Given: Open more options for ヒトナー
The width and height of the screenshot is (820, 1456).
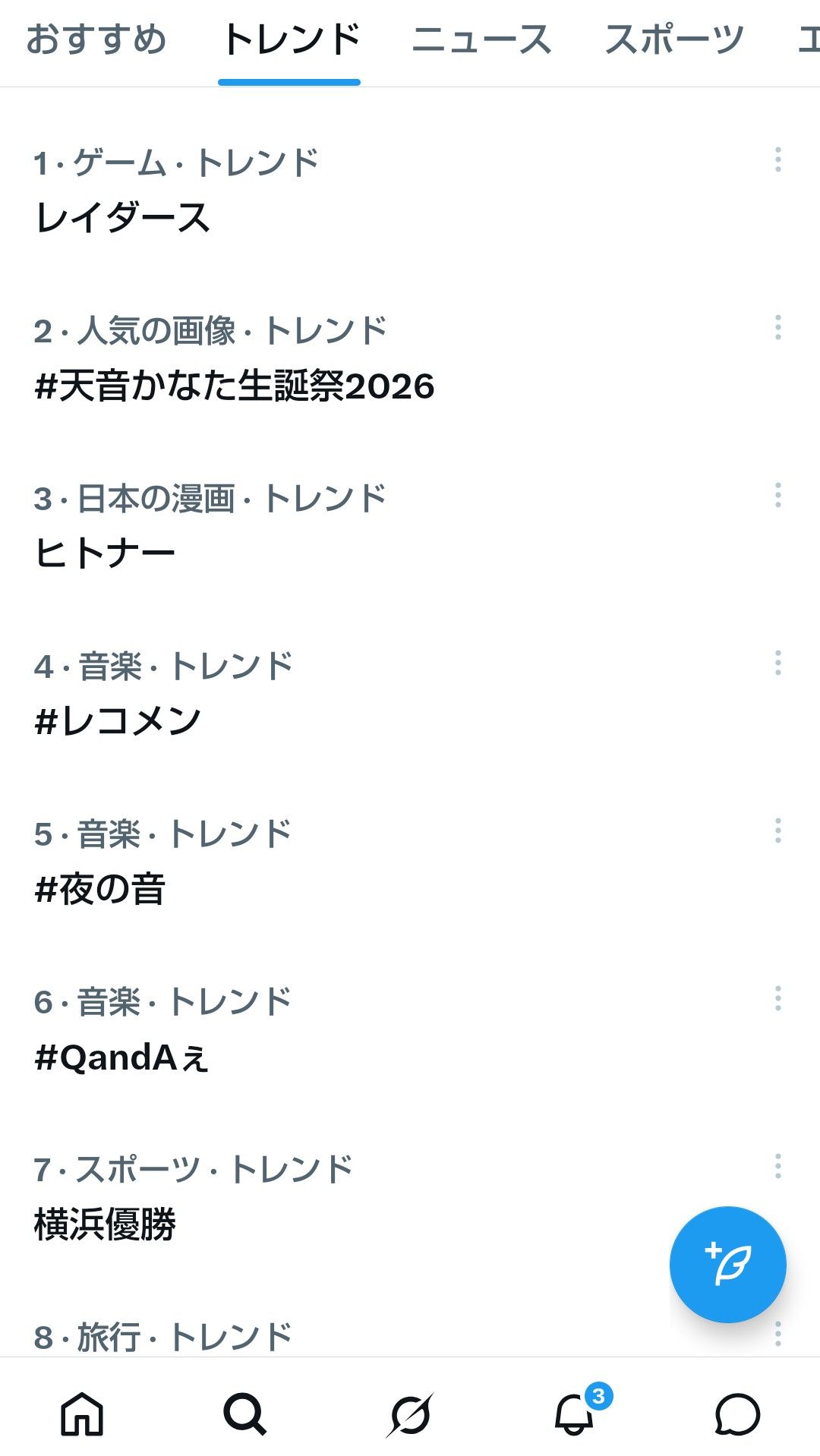Looking at the screenshot, I should click(777, 495).
